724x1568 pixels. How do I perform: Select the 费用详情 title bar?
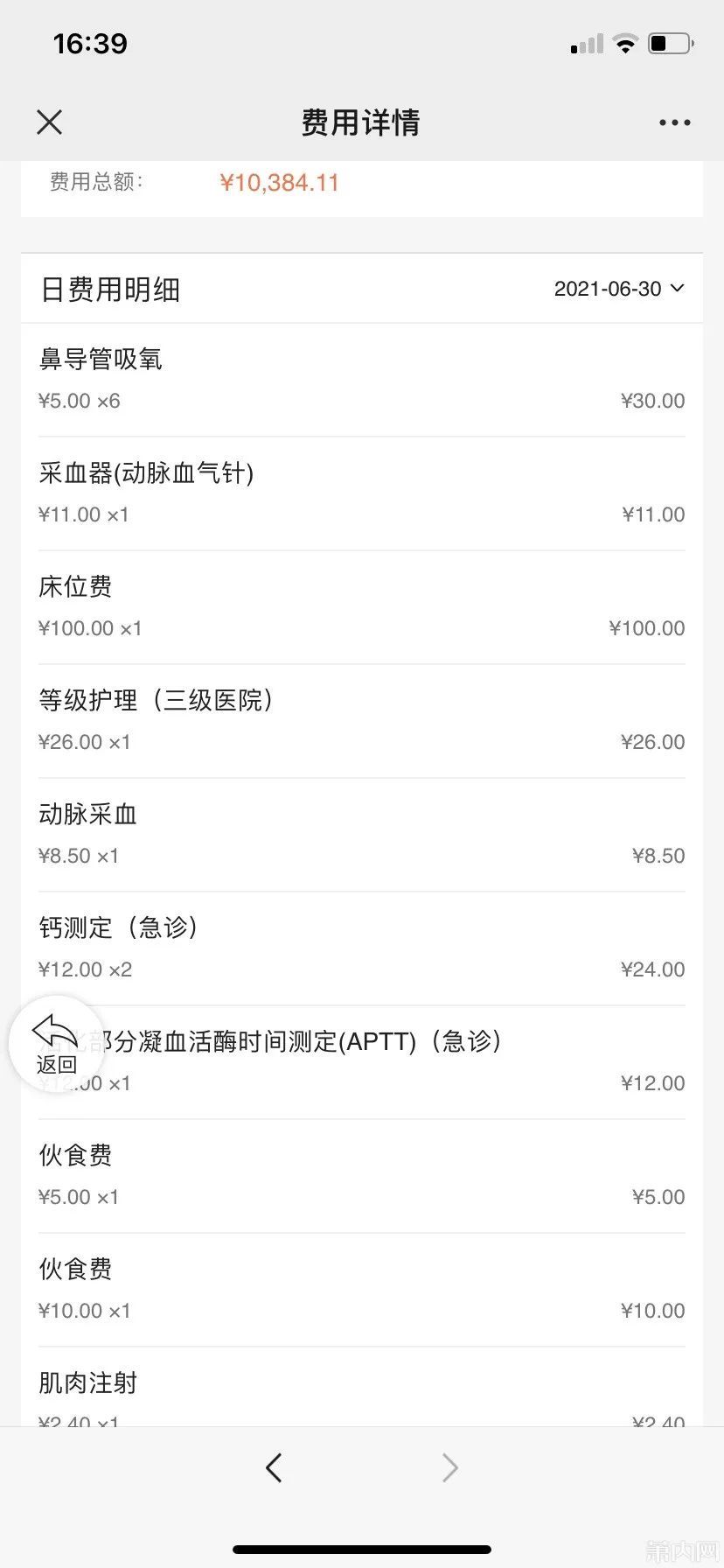tap(362, 123)
